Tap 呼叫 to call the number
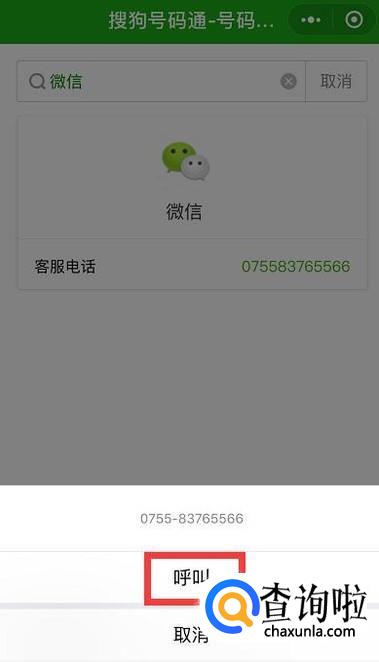 (x=191, y=577)
